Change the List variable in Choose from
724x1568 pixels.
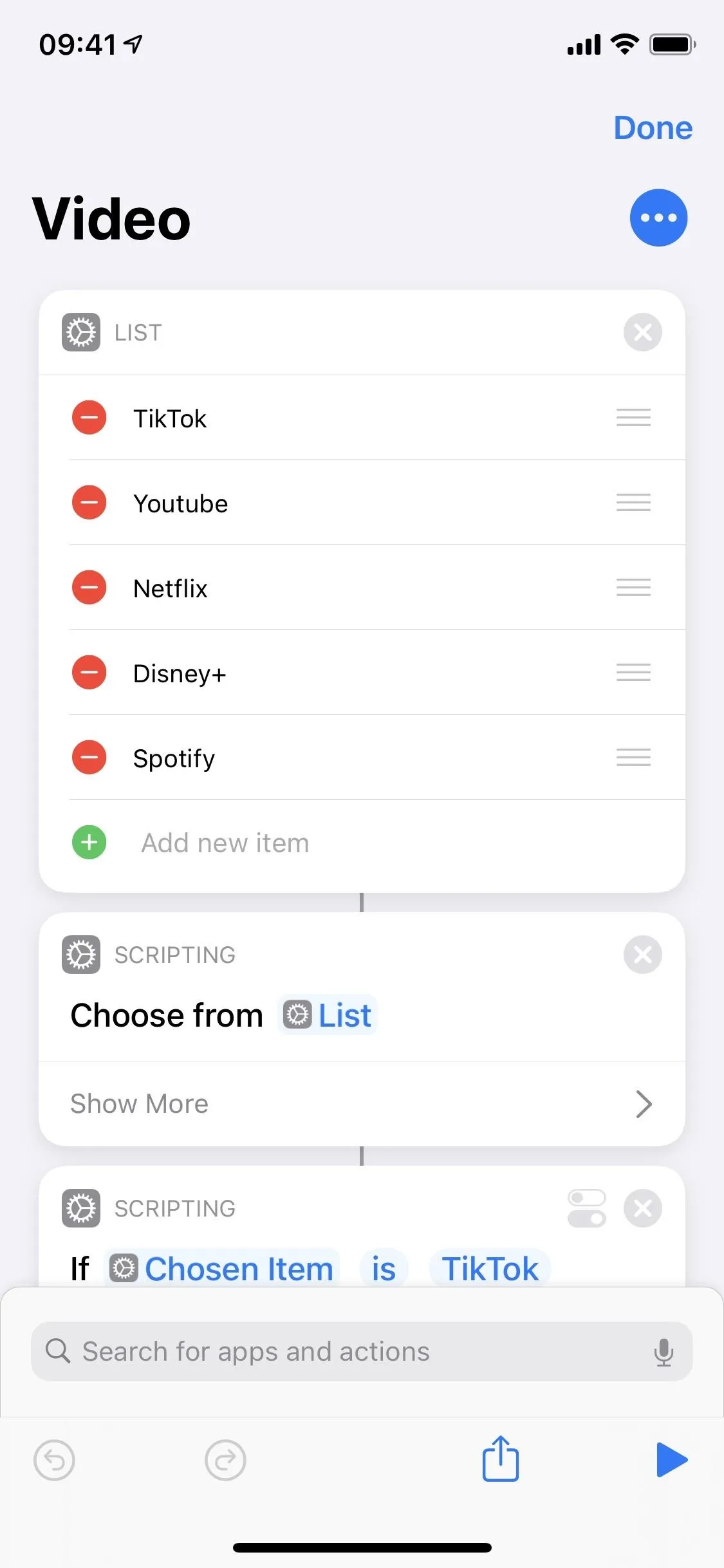pos(328,1015)
